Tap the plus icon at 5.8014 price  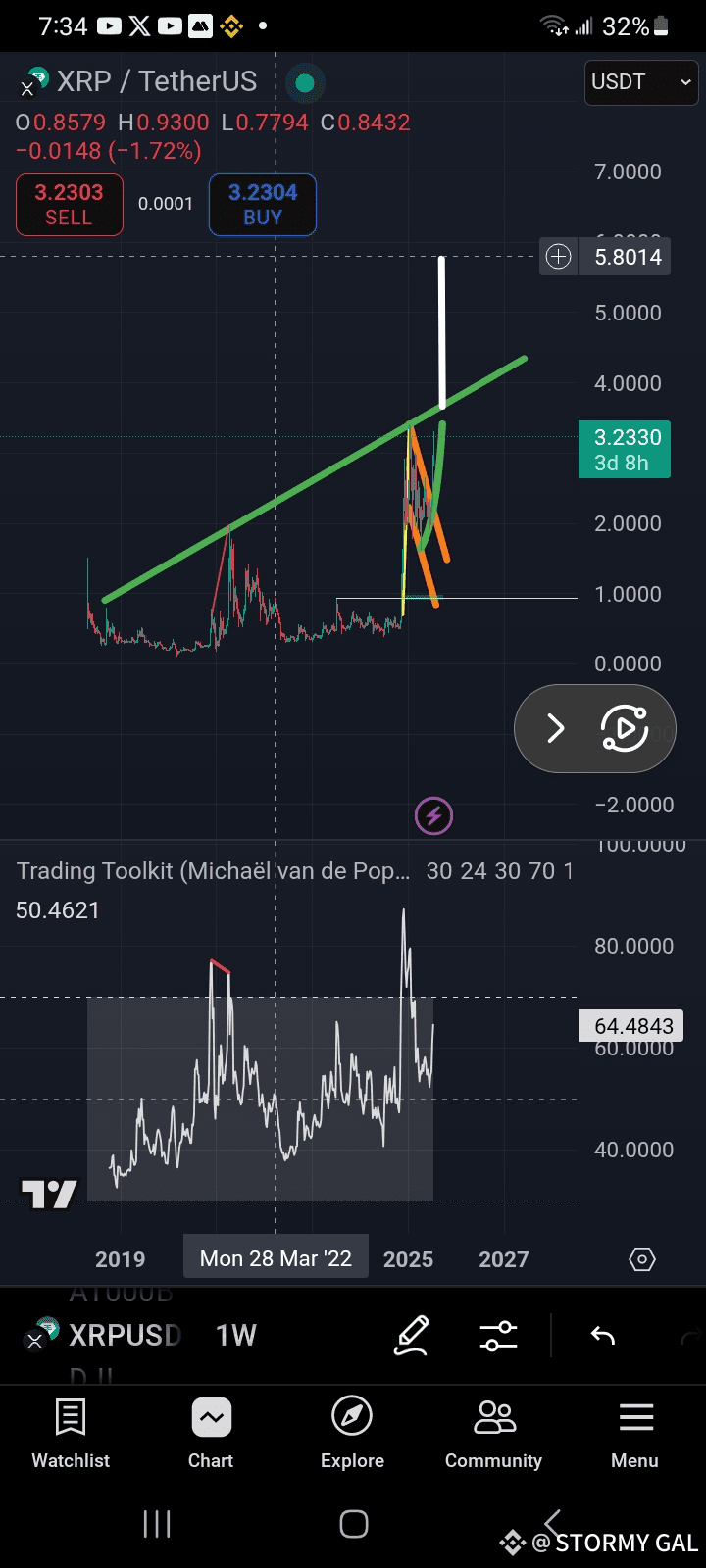click(558, 257)
